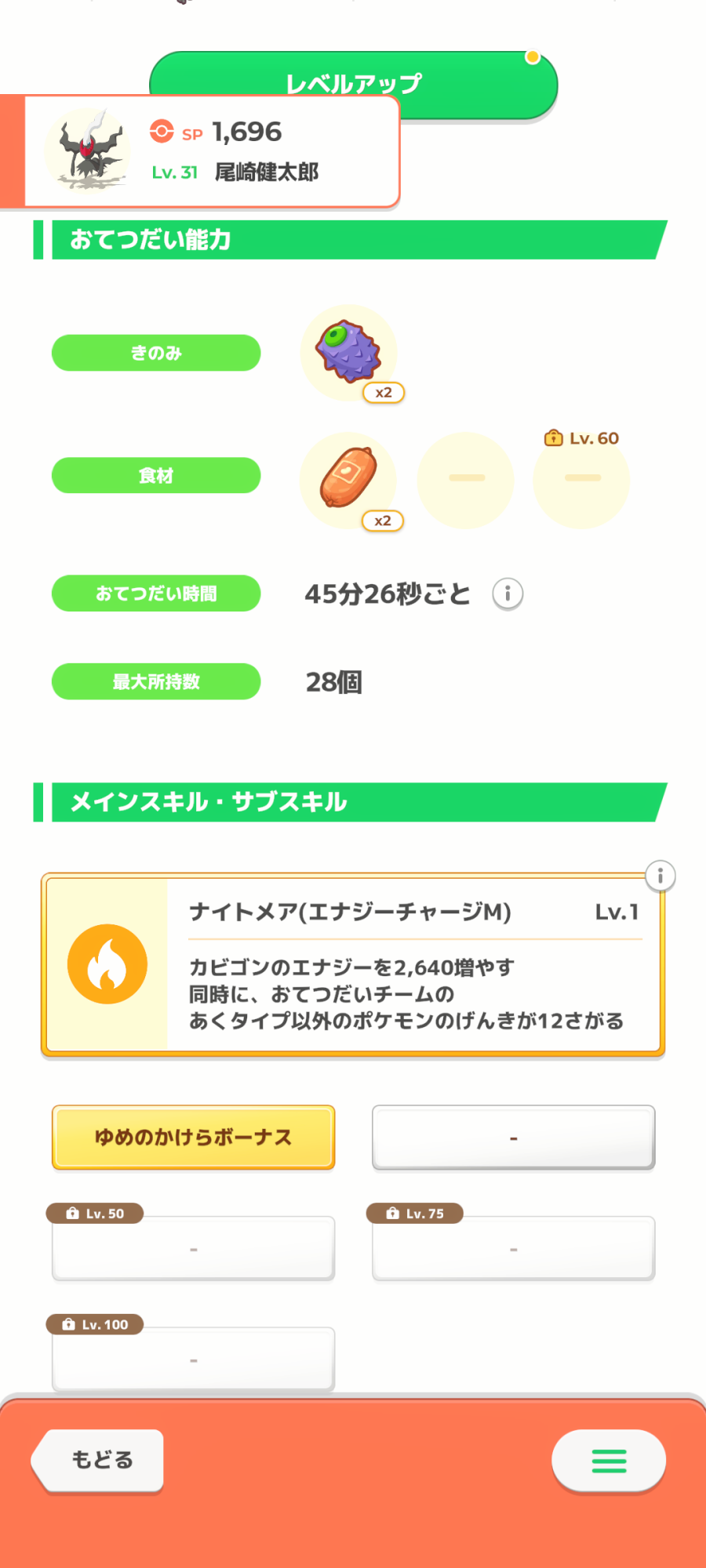Select the berry icon under きのみ
Image resolution: width=706 pixels, height=1568 pixels.
348,353
